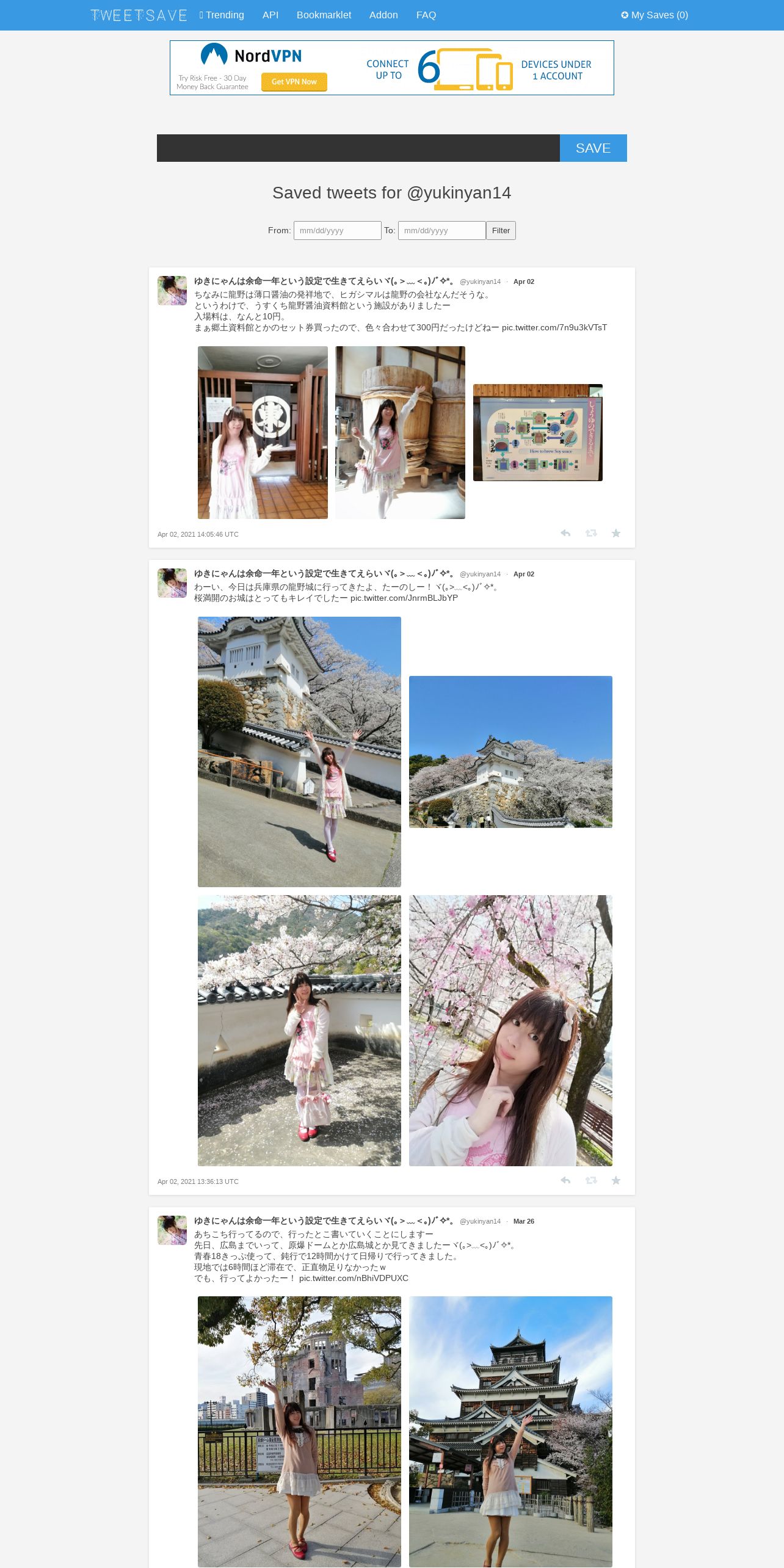The width and height of the screenshot is (784, 1568).
Task: Go to Bookmarklet page
Action: click(x=324, y=15)
